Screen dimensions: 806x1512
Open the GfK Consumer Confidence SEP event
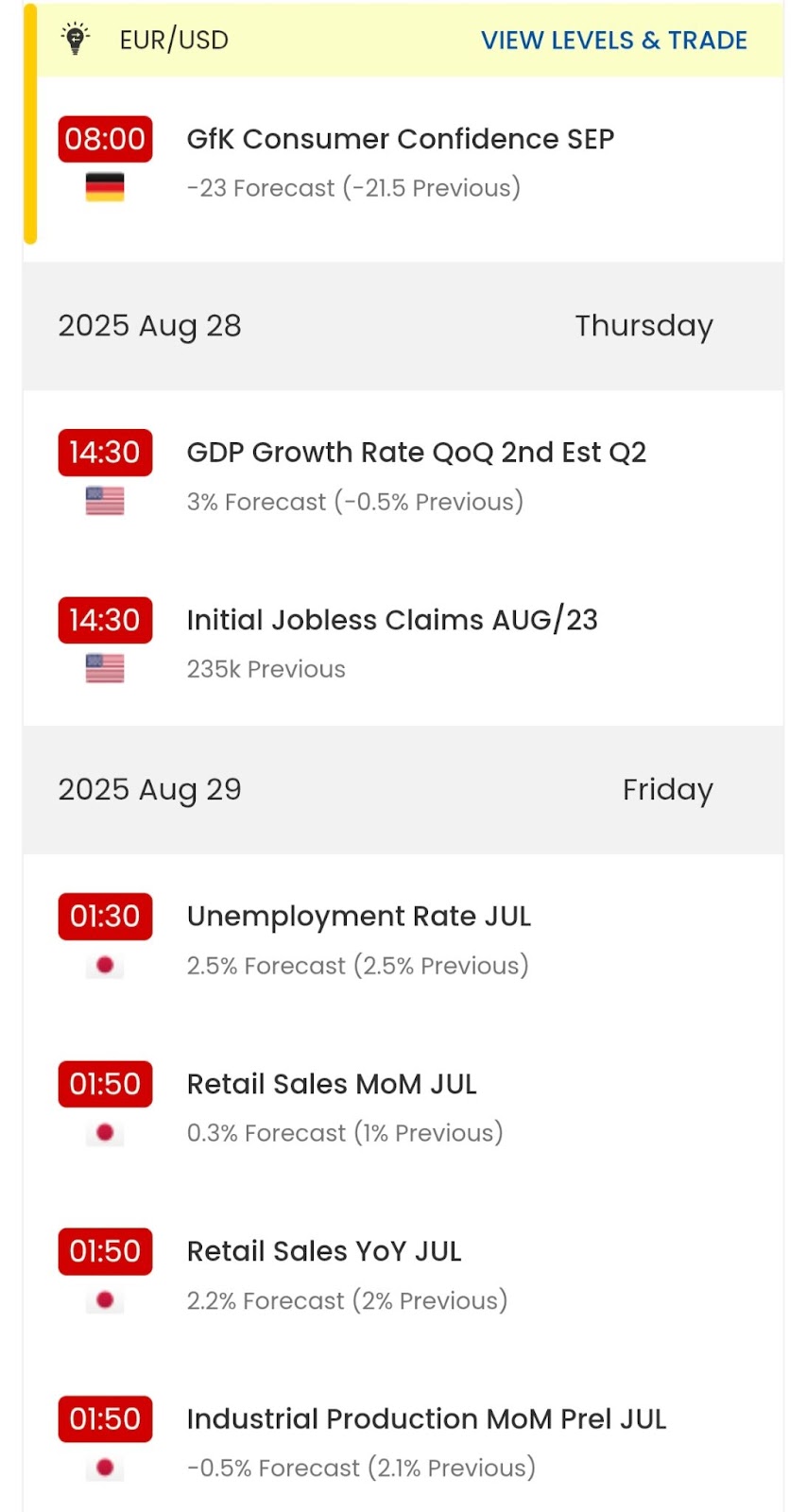click(403, 161)
